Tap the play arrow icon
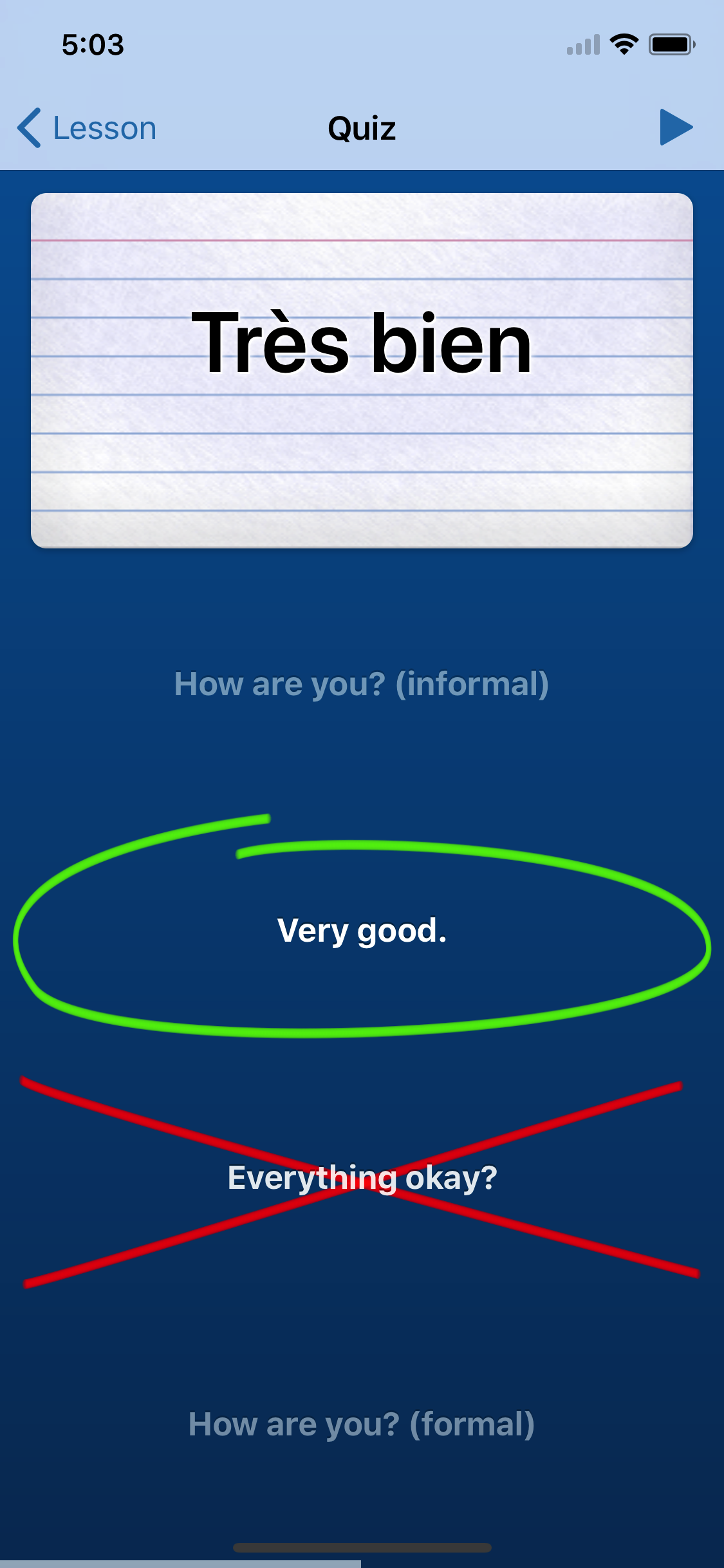 (676, 127)
